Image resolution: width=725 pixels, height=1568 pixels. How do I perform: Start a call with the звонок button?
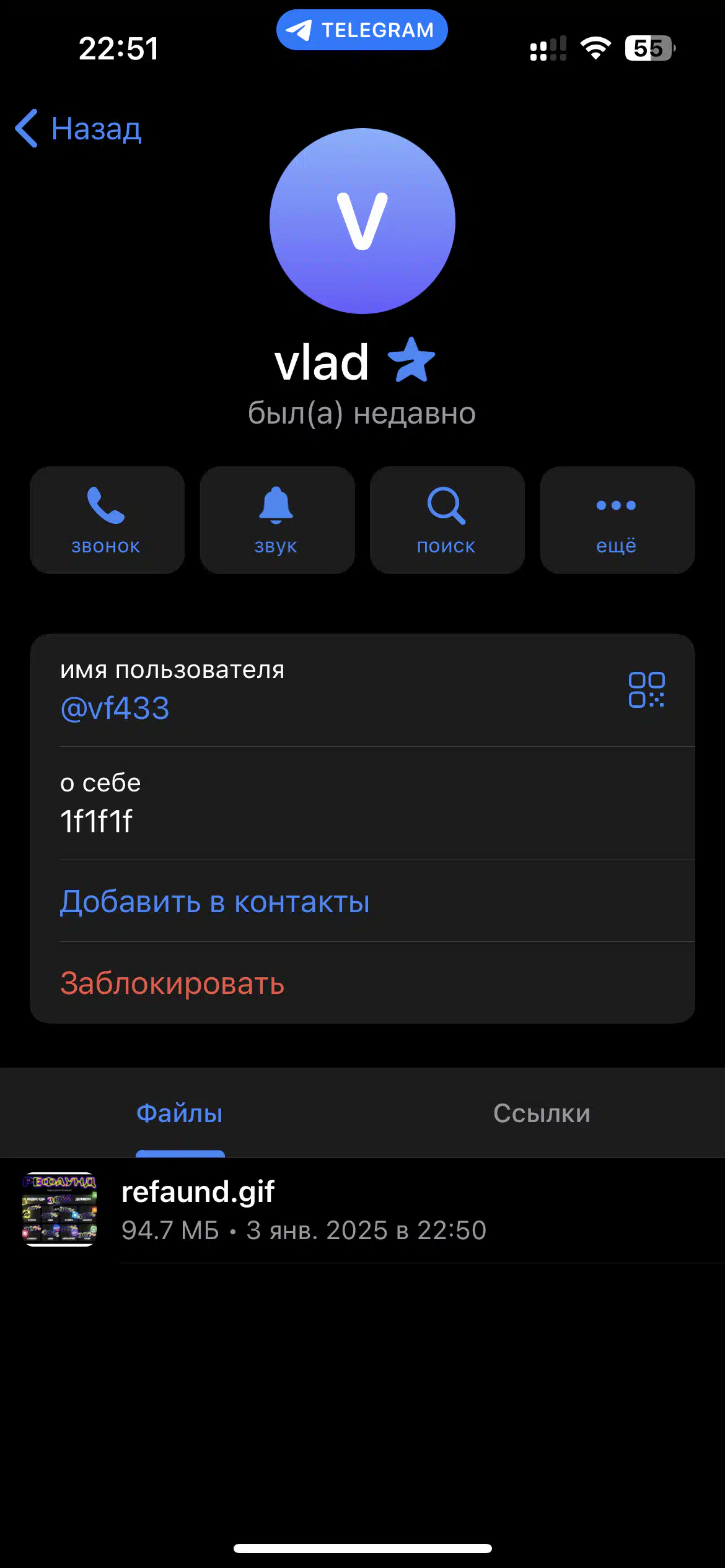point(107,520)
